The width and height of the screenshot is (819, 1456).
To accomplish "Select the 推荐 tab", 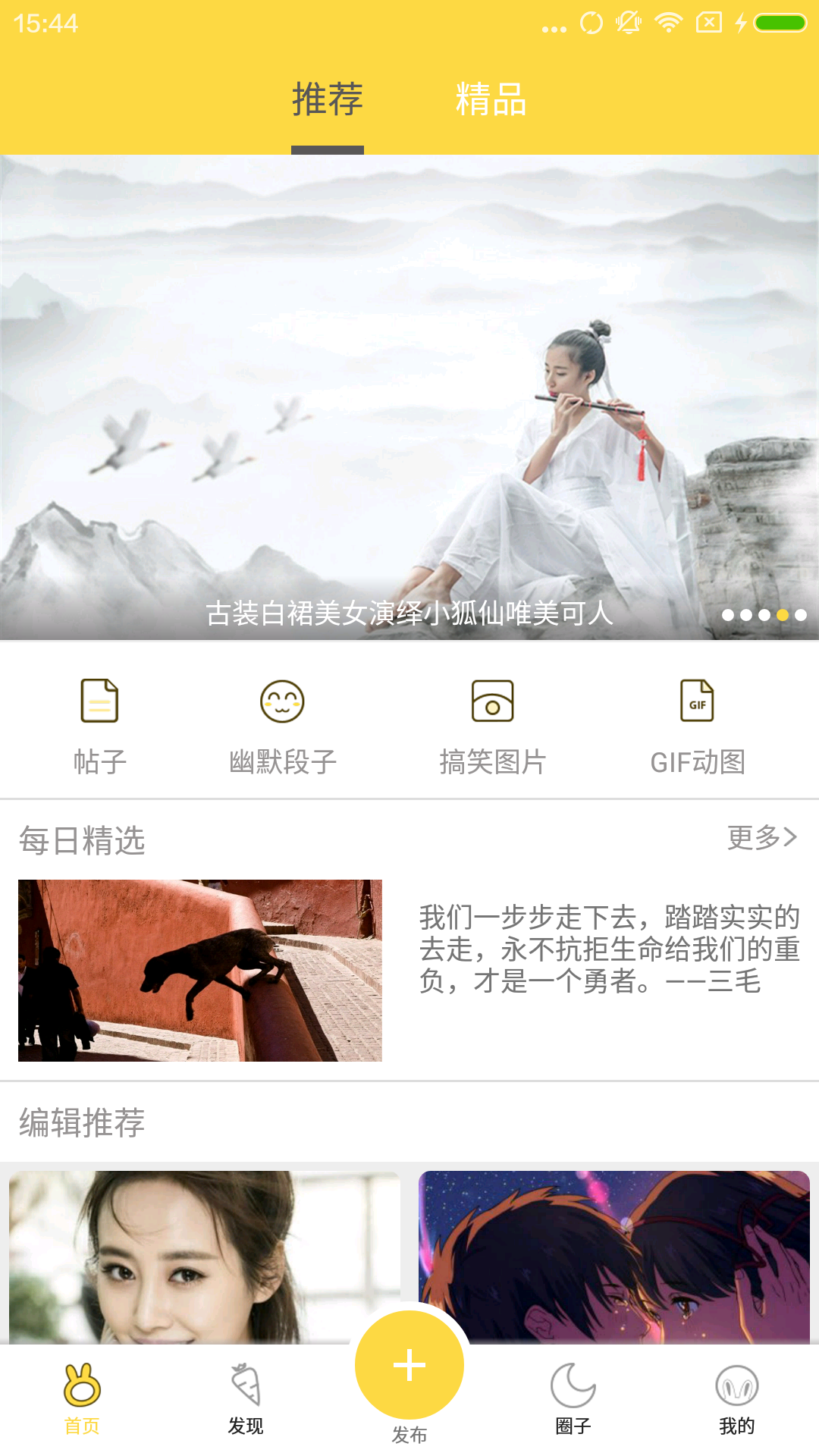I will 328,101.
